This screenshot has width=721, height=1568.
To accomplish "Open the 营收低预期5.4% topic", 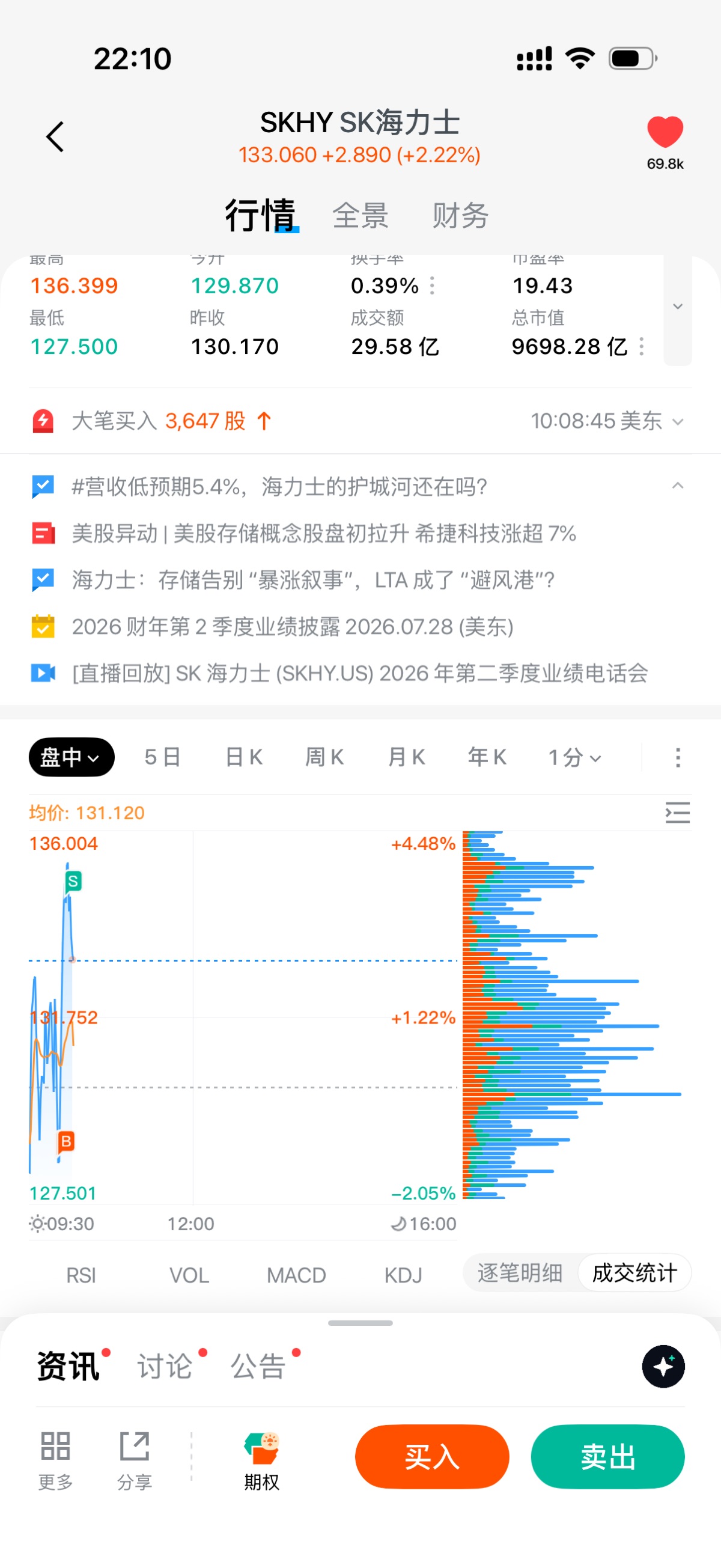I will click(279, 487).
